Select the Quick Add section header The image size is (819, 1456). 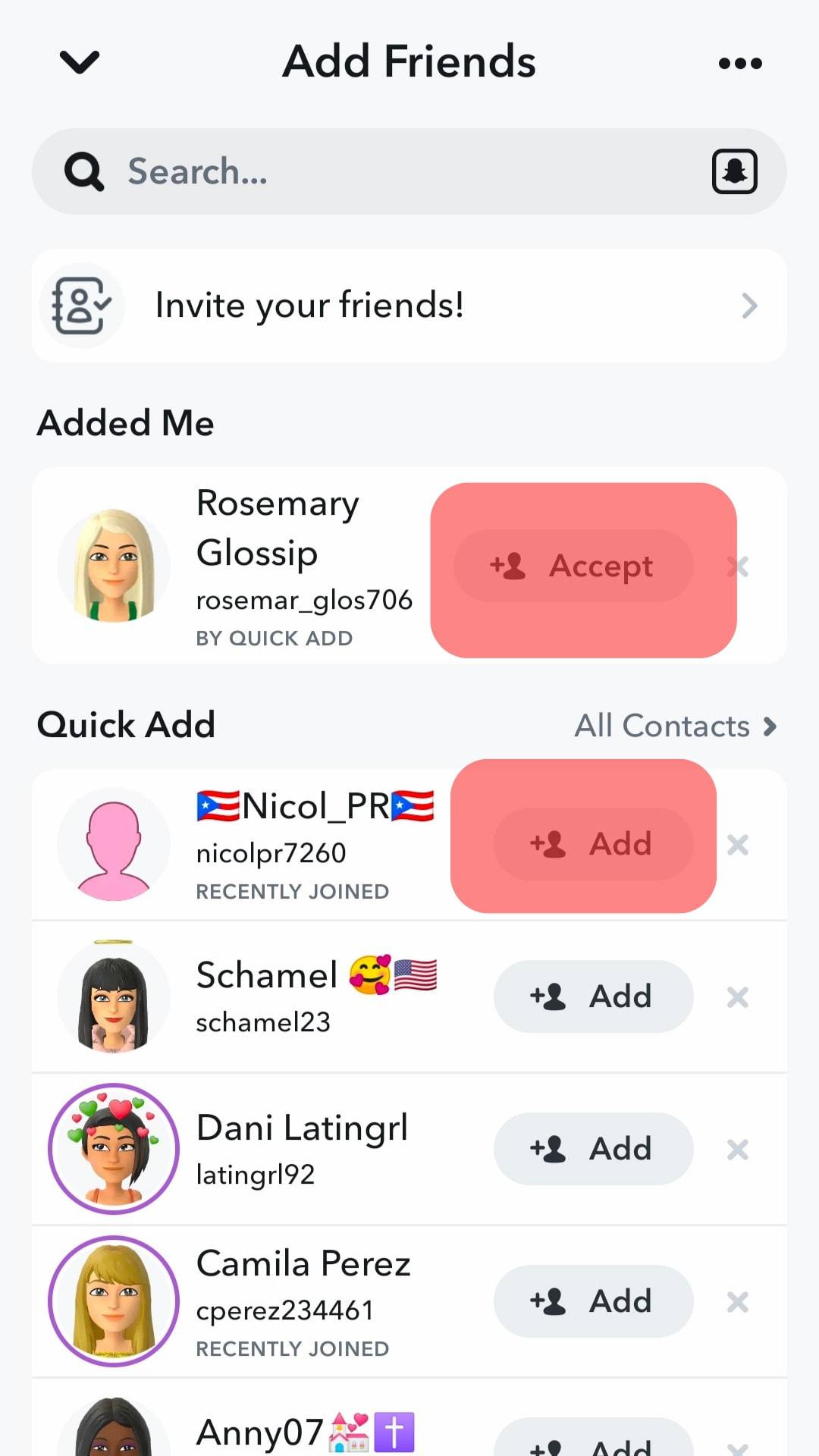pyautogui.click(x=127, y=725)
